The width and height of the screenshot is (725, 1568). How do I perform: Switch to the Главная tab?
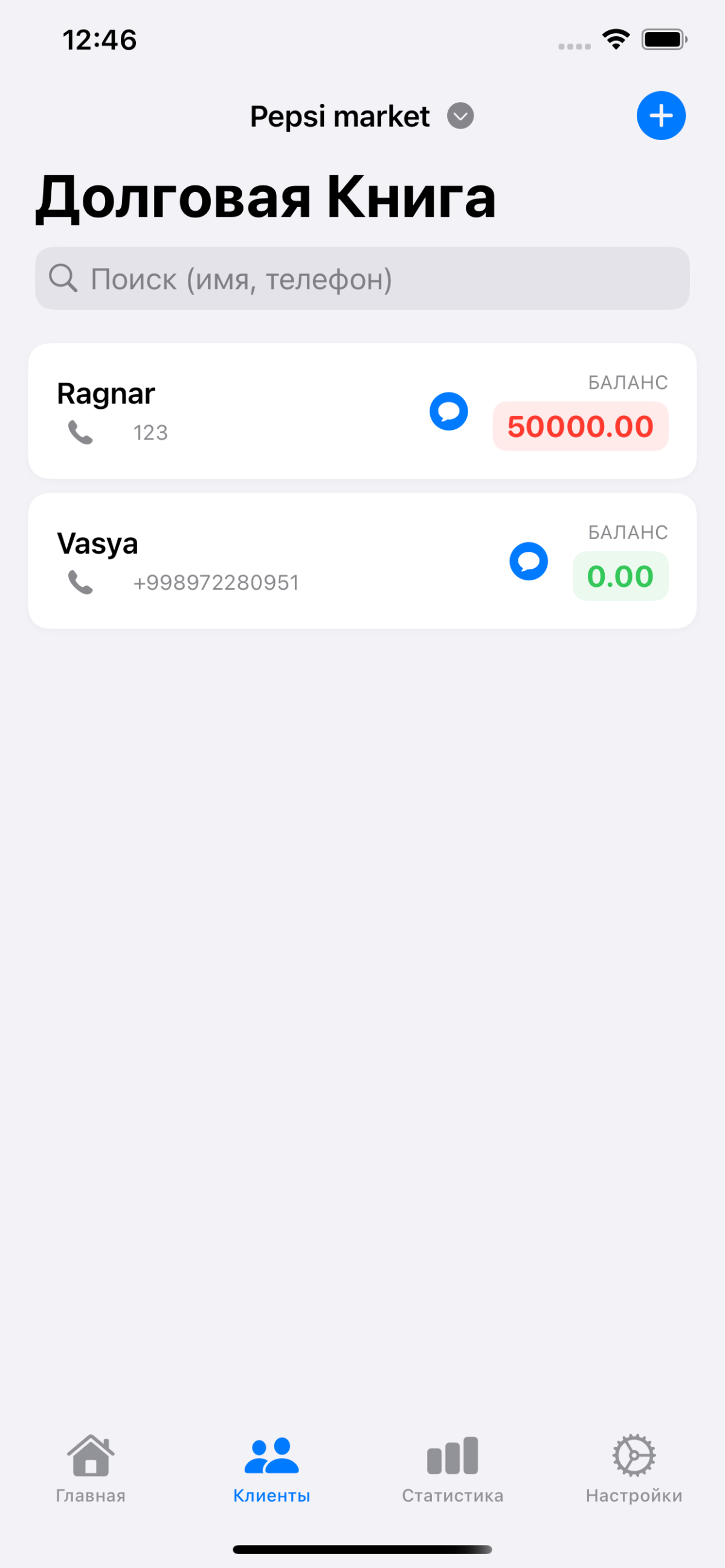click(91, 1468)
